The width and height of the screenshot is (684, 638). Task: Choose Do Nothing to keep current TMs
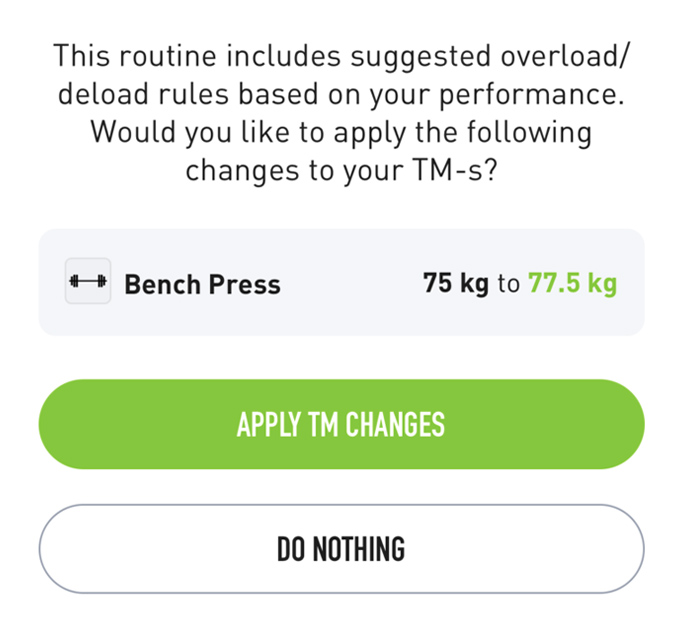[341, 549]
